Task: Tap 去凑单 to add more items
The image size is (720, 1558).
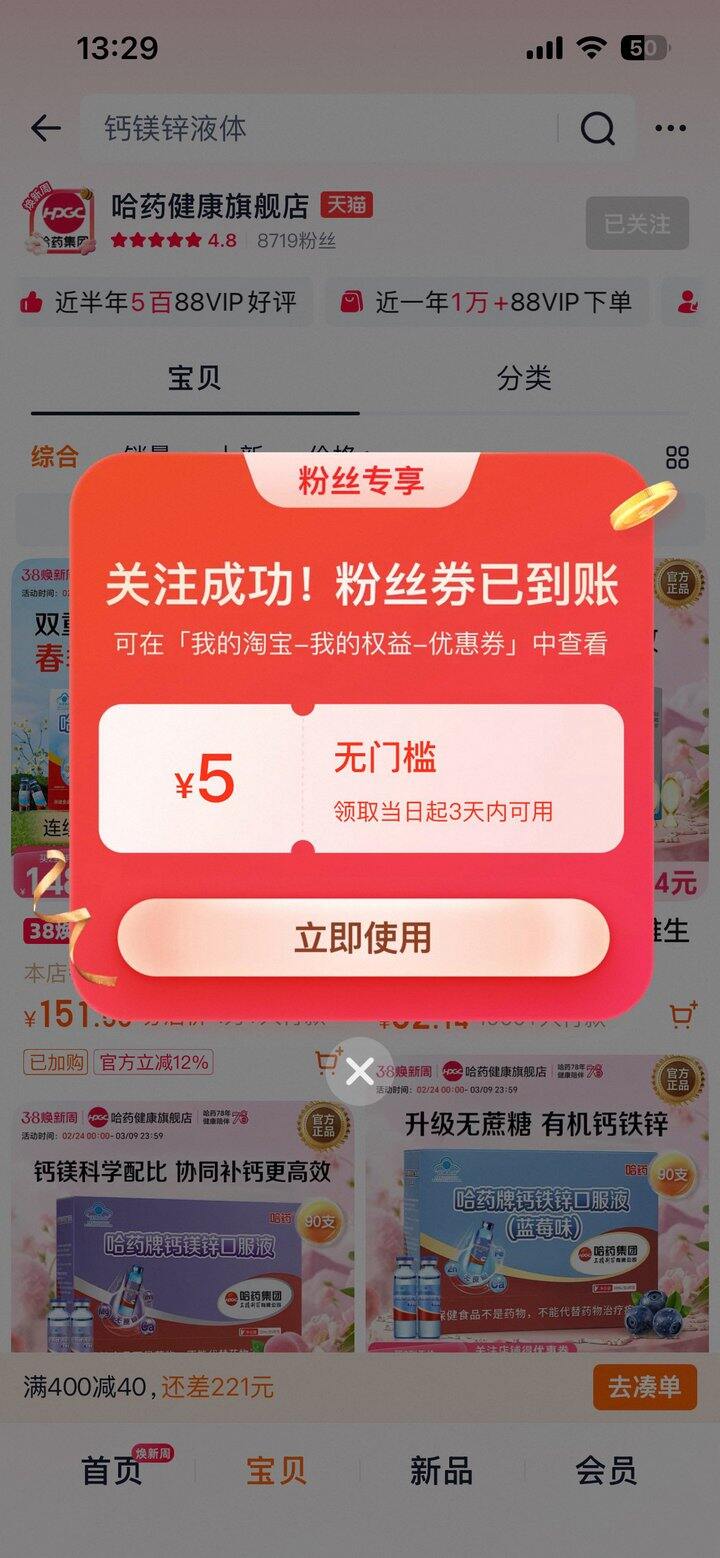Action: (644, 1387)
